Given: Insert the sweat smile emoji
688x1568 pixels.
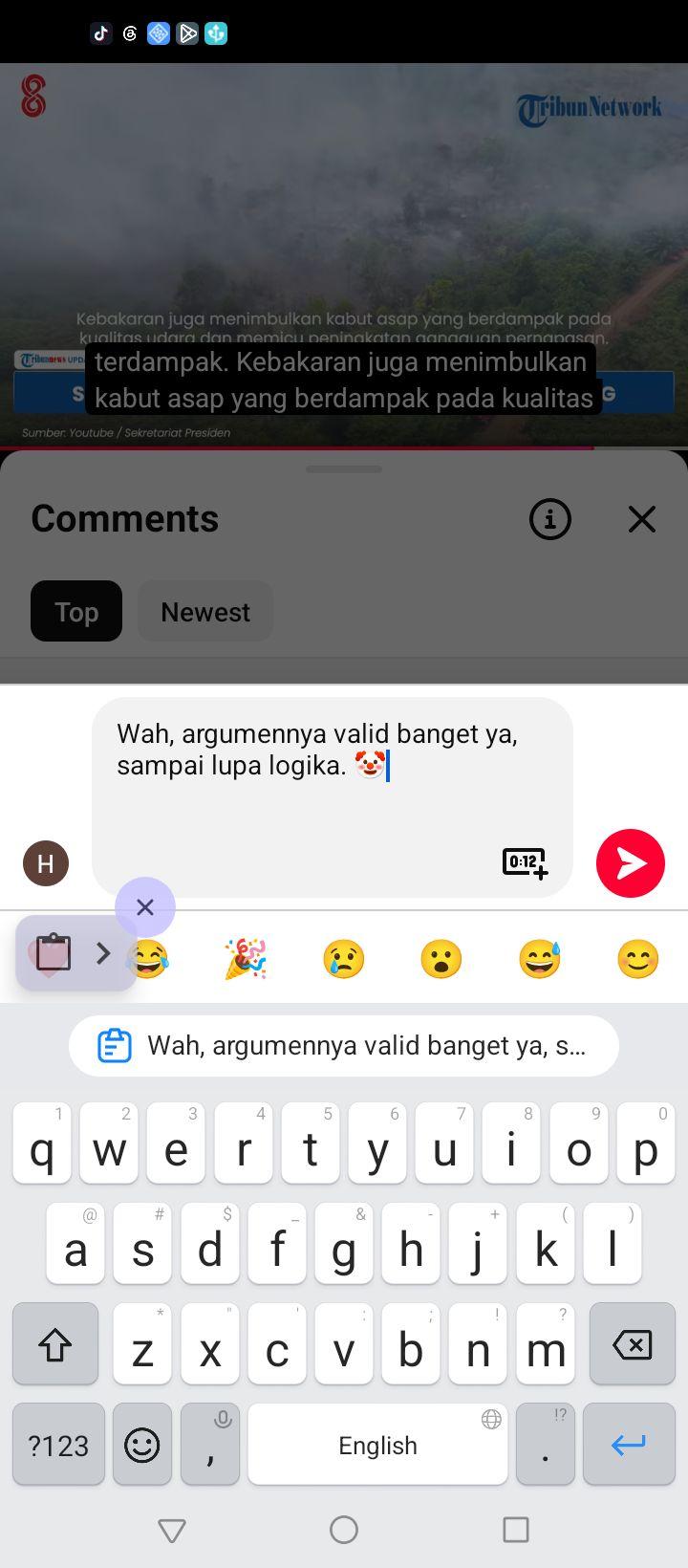Looking at the screenshot, I should click(540, 959).
